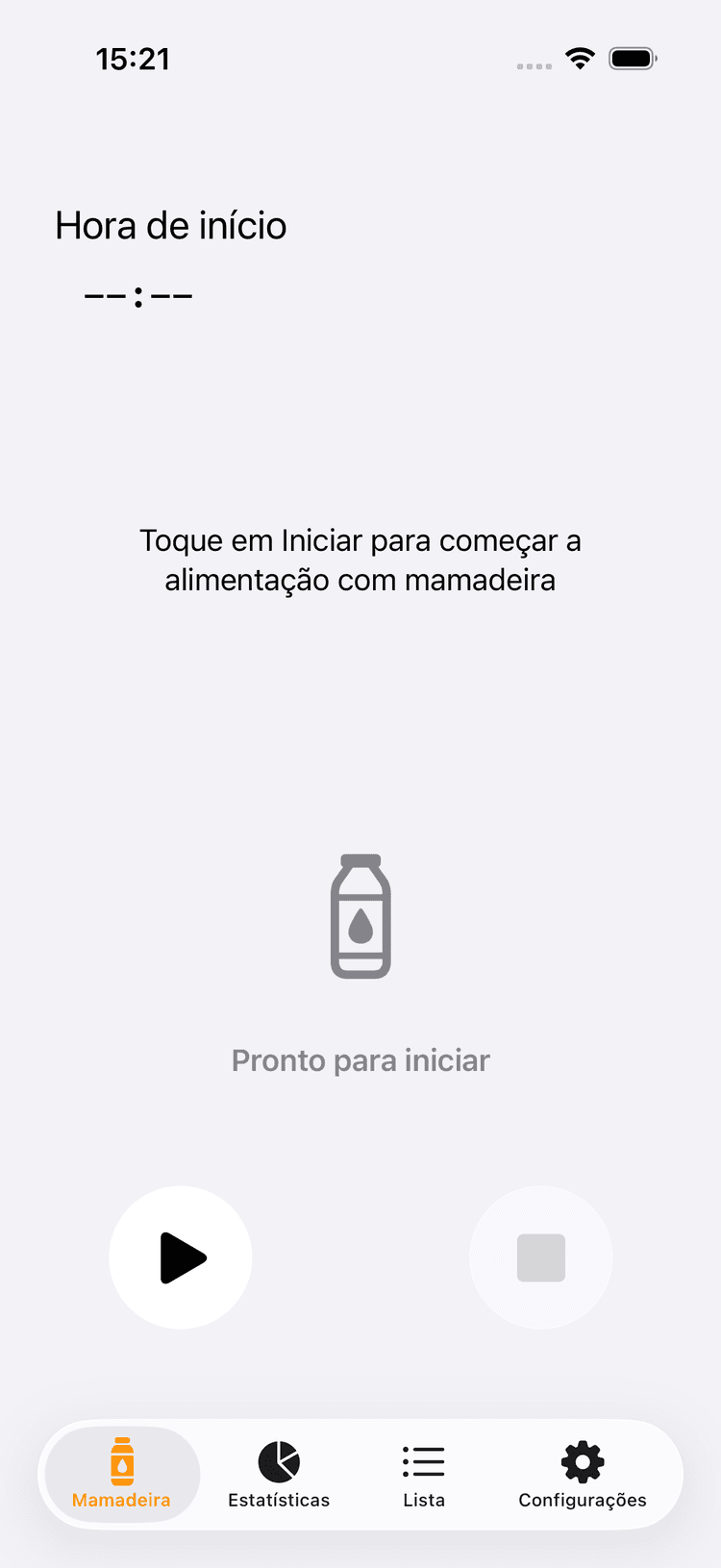This screenshot has height=1568, width=721.
Task: Tap the --:-- start time display
Action: [x=137, y=296]
